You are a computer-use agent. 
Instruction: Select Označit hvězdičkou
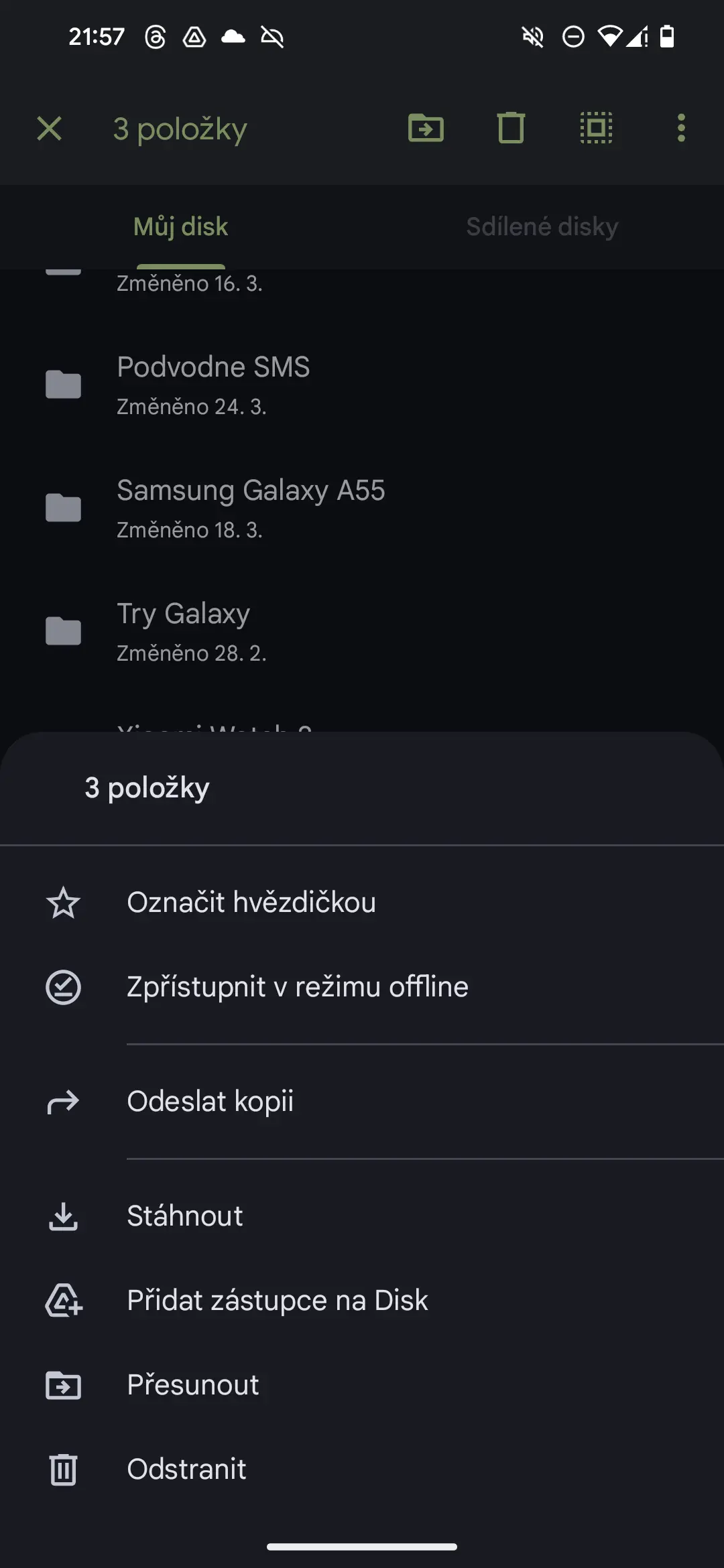[362, 902]
